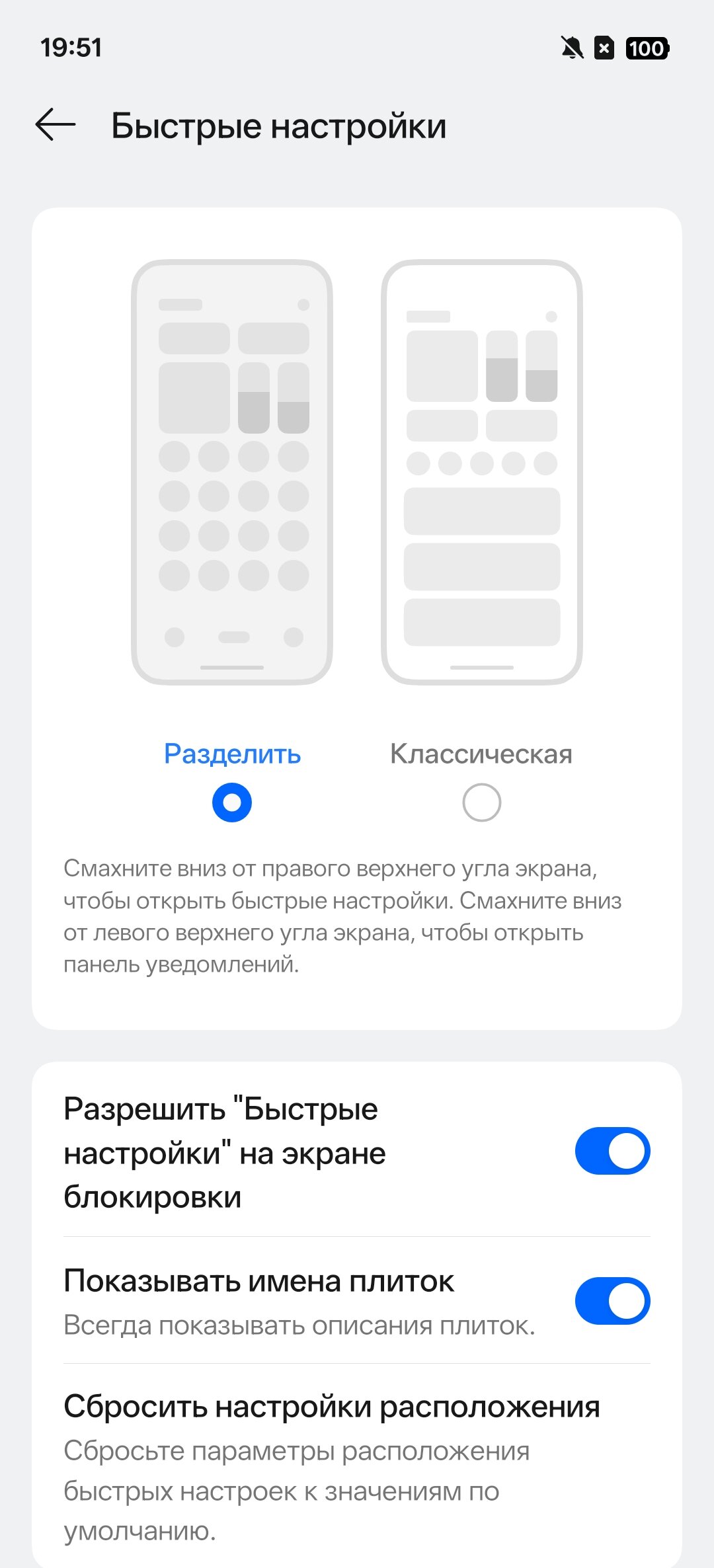This screenshot has width=714, height=1568.
Task: Select the Разделить layout radio button
Action: [x=232, y=803]
